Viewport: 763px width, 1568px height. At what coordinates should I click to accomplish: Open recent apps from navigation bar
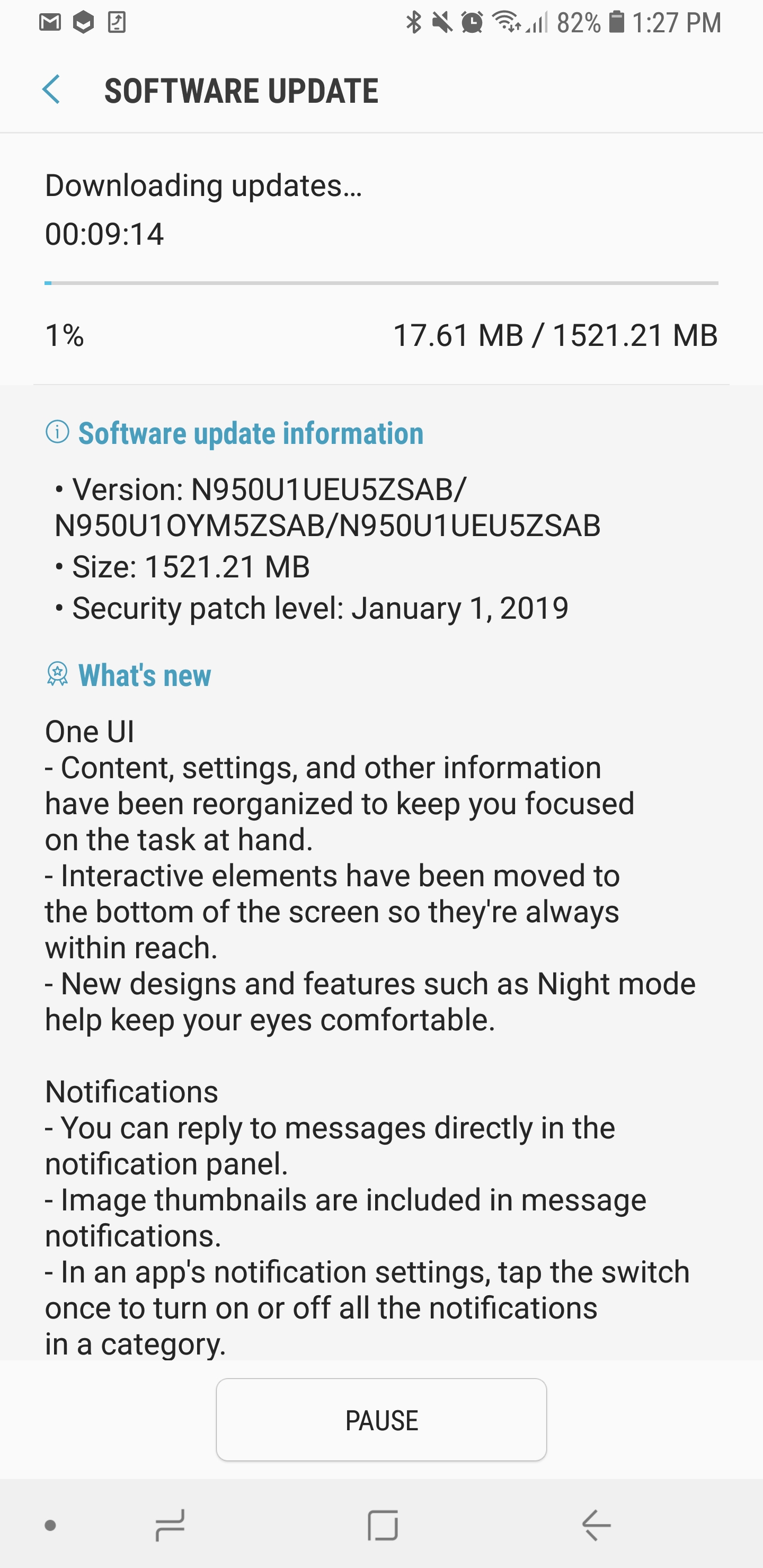point(170,1525)
